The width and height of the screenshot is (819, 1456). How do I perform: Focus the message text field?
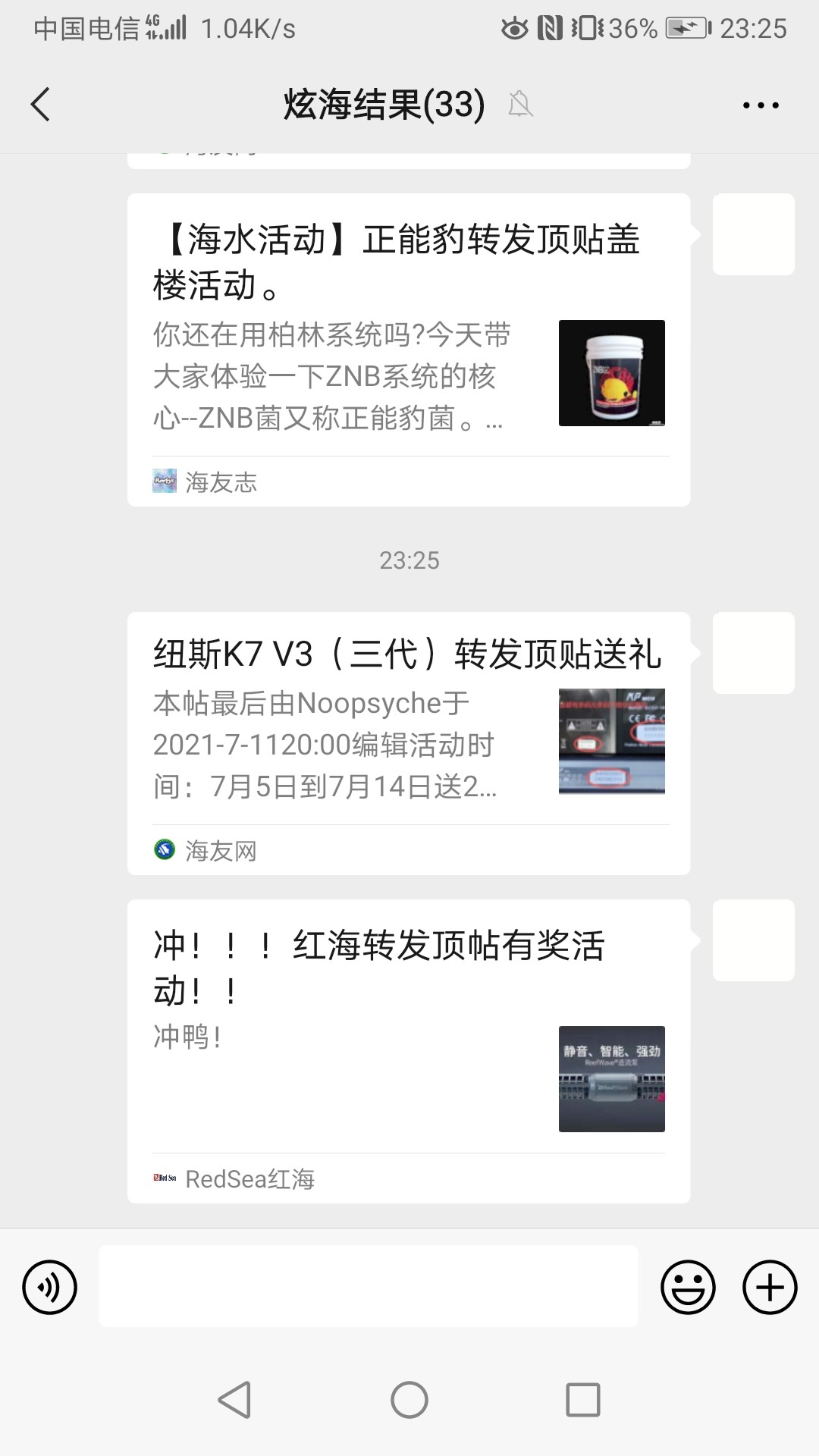click(368, 1287)
